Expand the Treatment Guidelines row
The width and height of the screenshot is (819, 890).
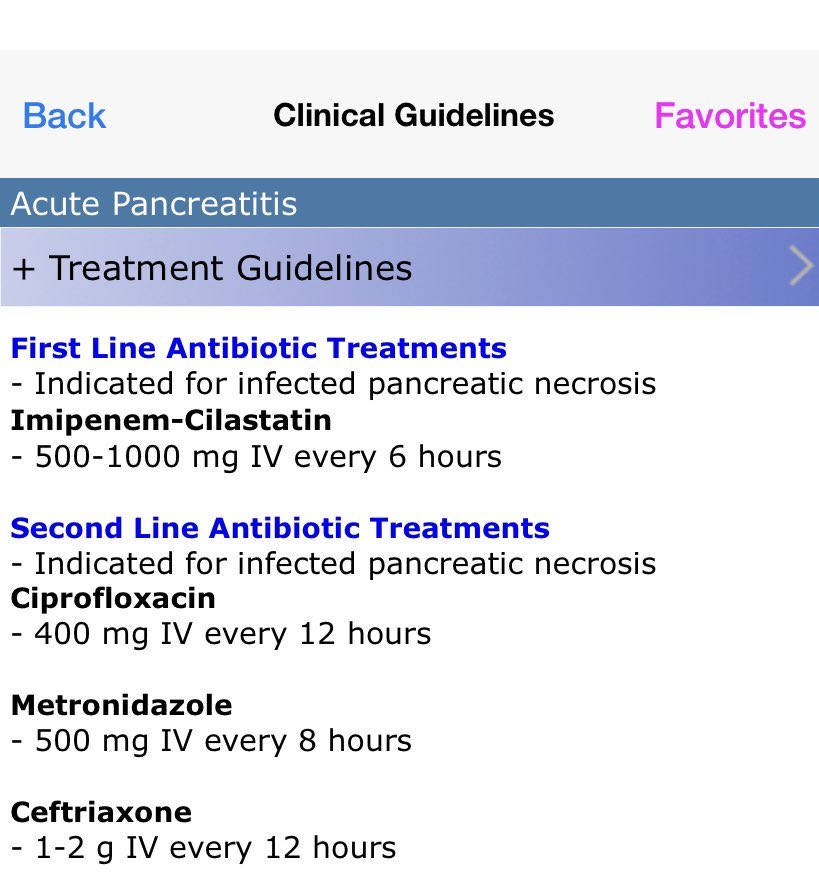click(409, 268)
